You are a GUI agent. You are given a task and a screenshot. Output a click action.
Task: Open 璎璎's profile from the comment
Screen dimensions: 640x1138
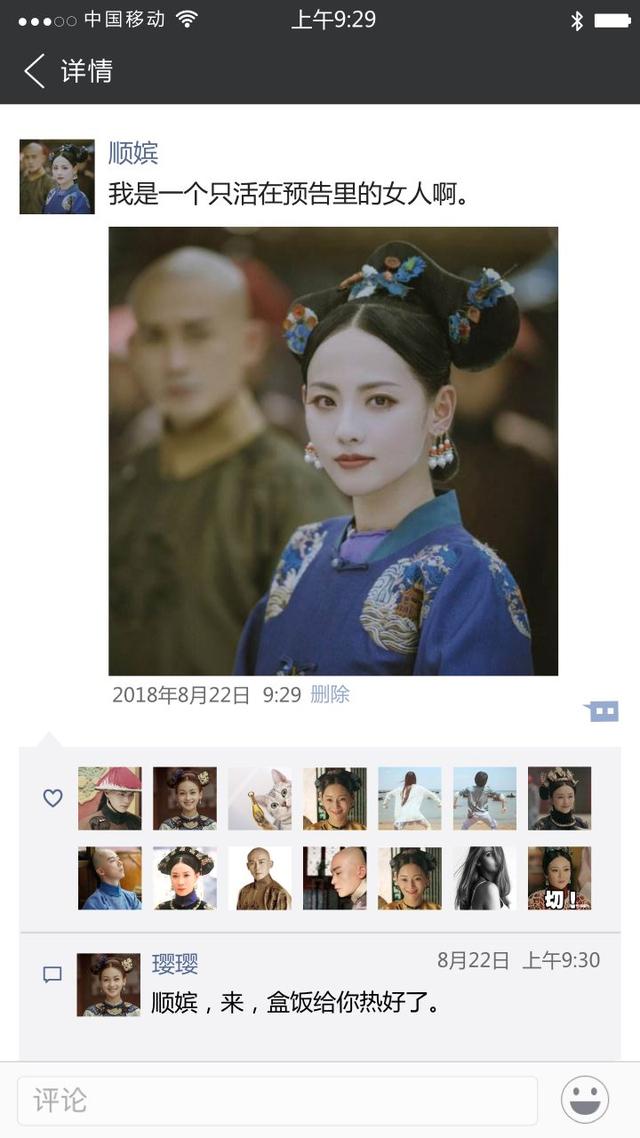point(175,964)
